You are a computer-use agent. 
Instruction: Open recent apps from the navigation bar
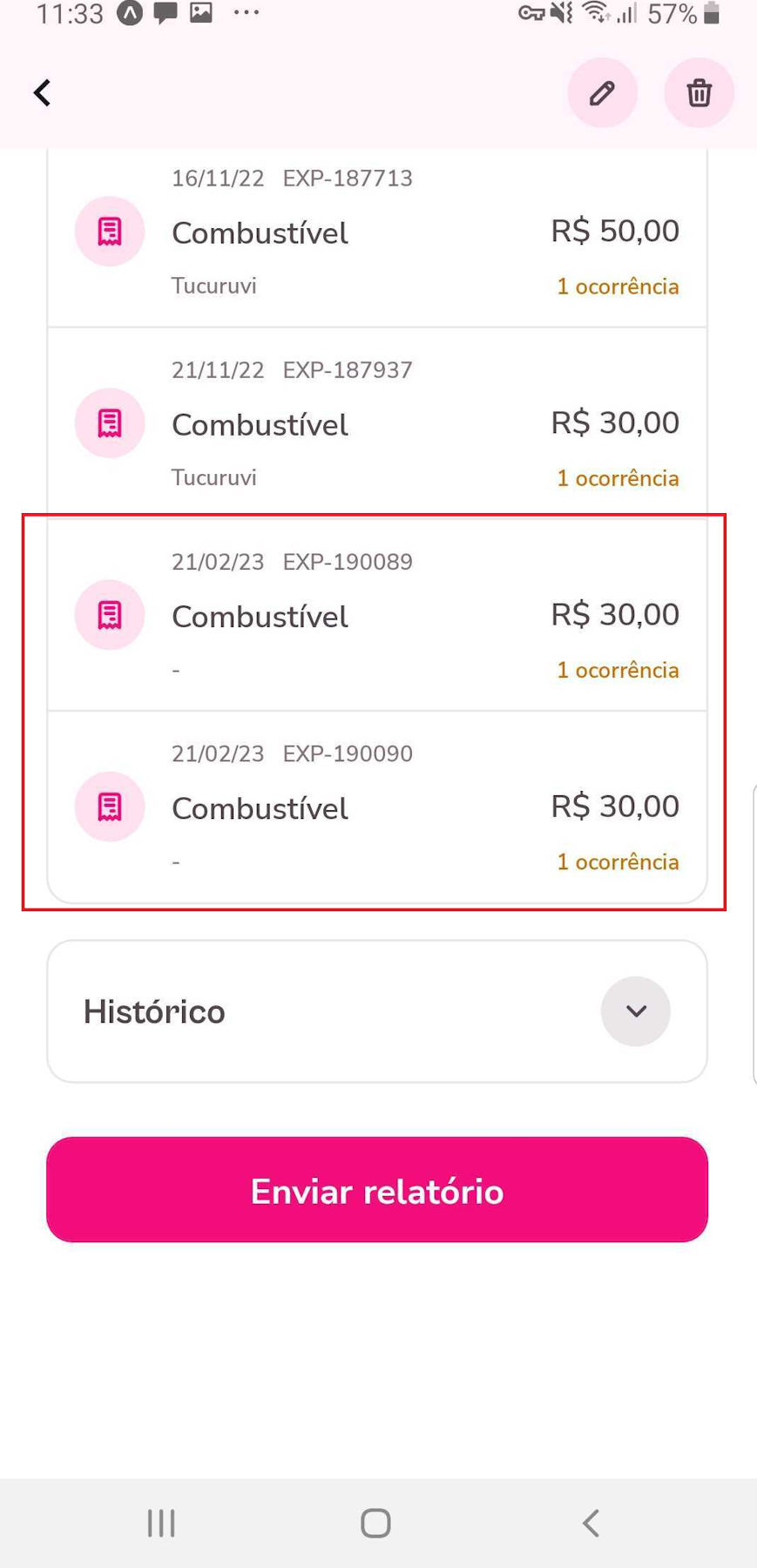(x=161, y=1523)
